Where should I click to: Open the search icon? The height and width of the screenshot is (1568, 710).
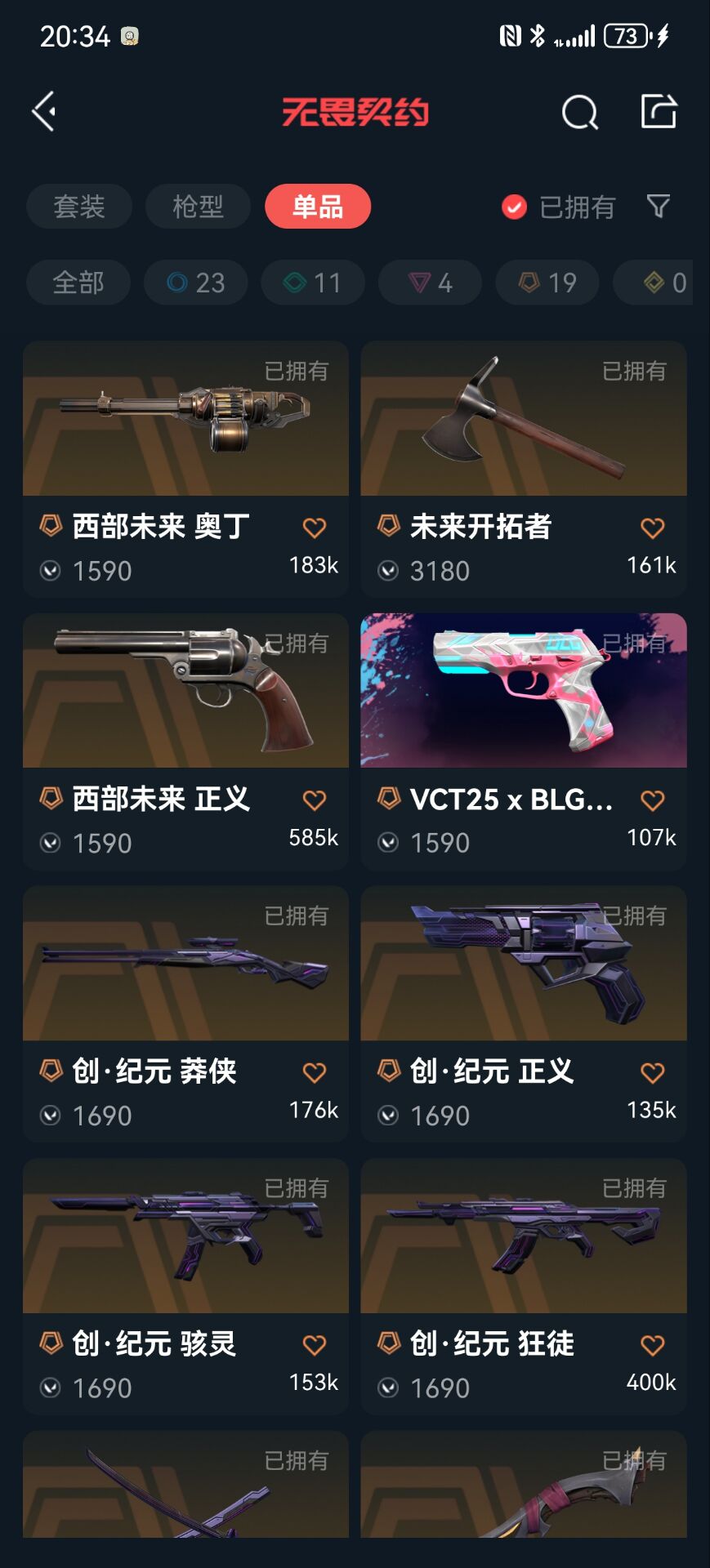pyautogui.click(x=579, y=112)
